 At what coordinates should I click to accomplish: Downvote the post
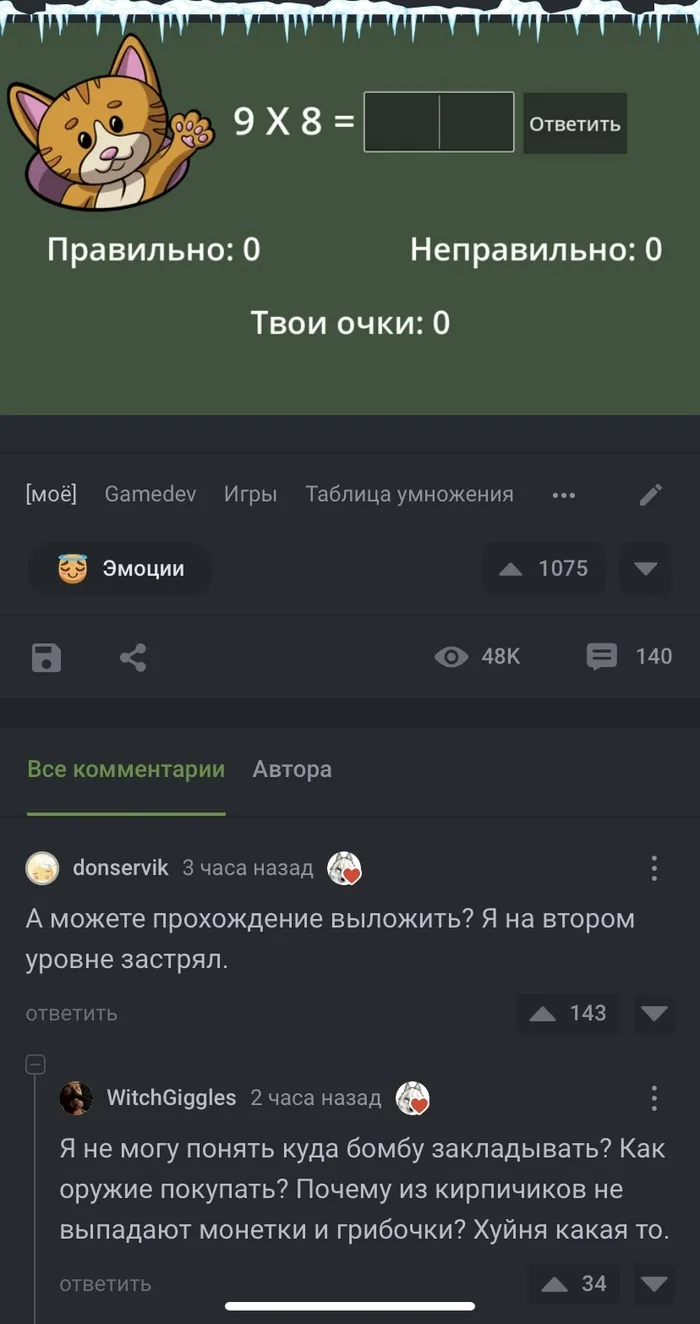[x=646, y=569]
